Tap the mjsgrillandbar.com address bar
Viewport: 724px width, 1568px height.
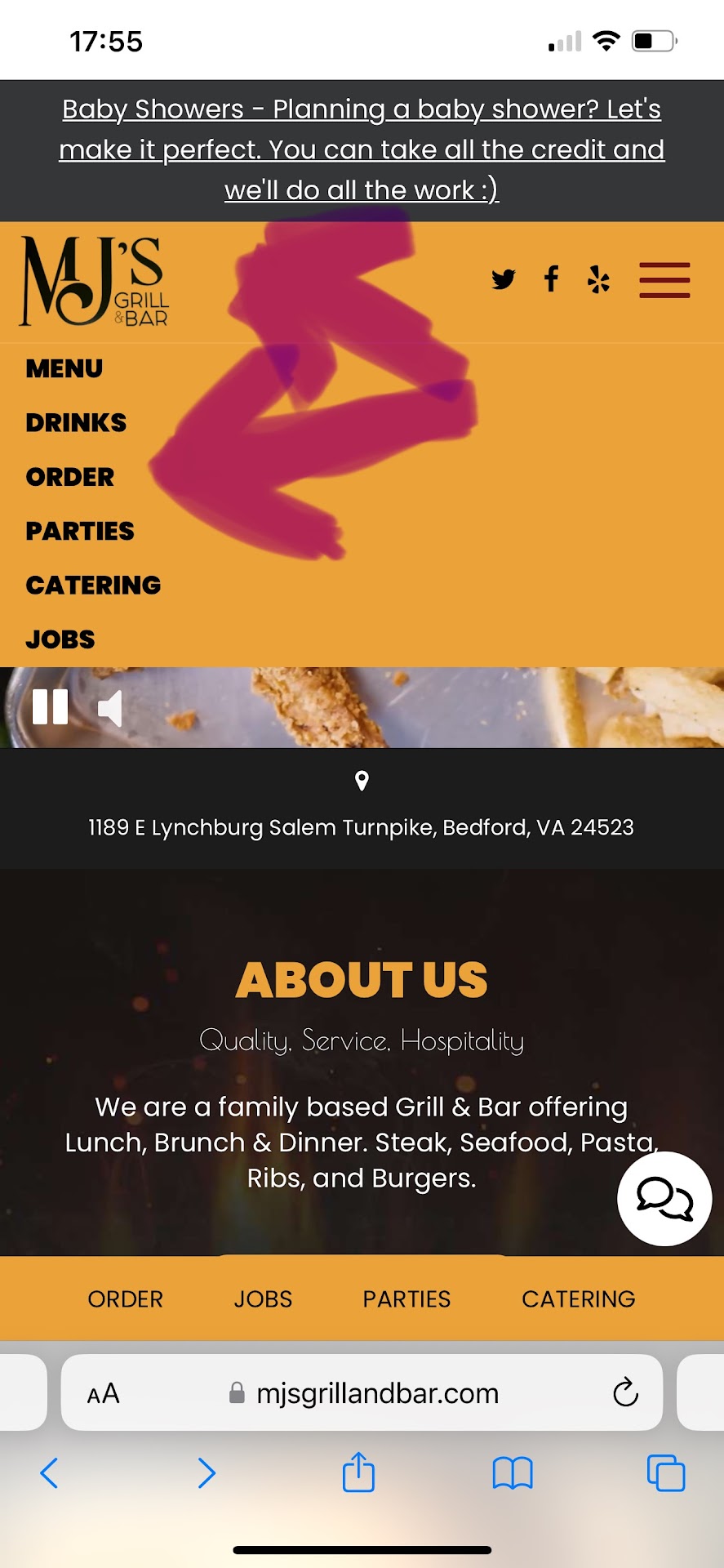tap(377, 1392)
